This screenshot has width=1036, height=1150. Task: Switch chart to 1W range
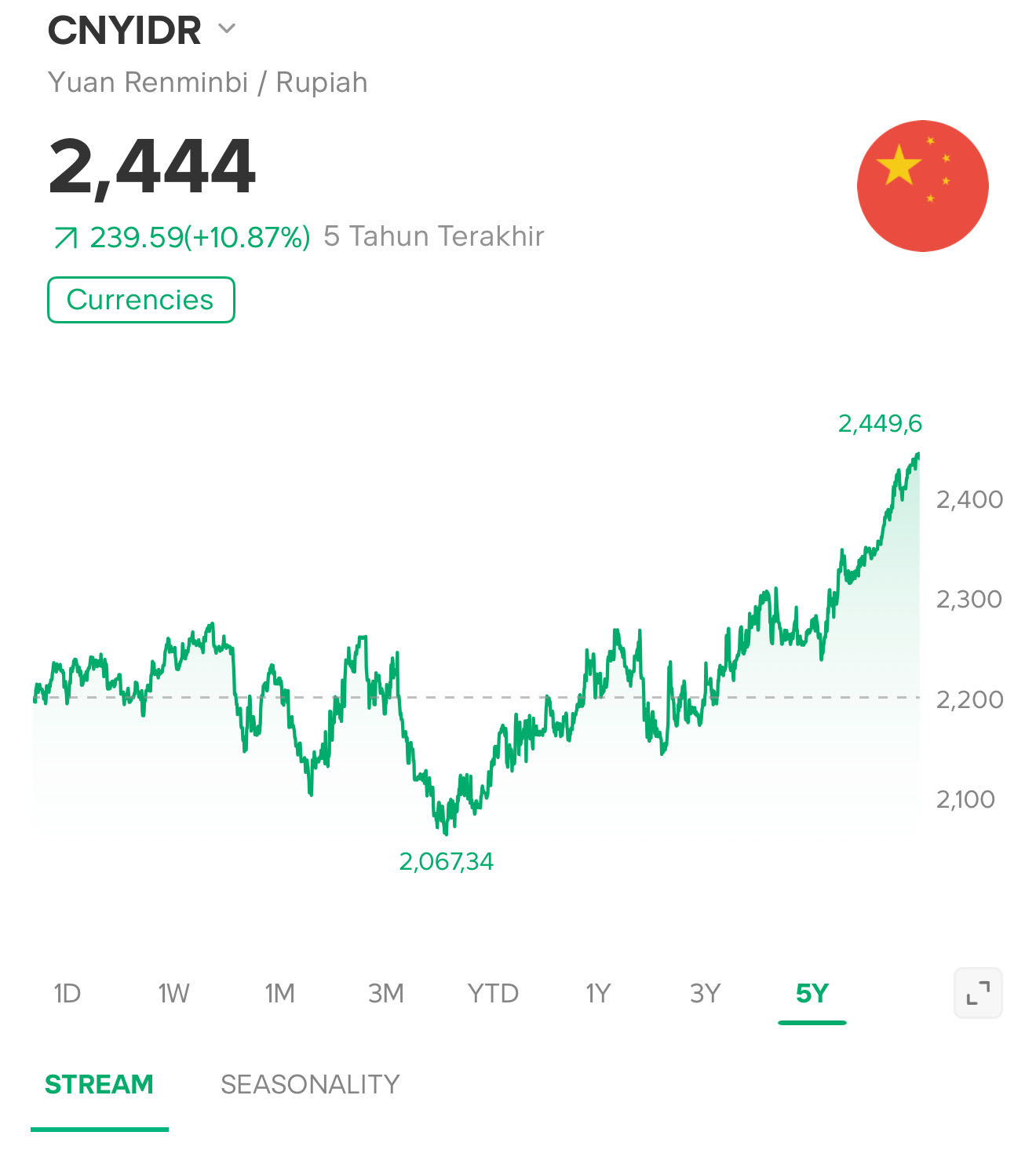coord(173,994)
